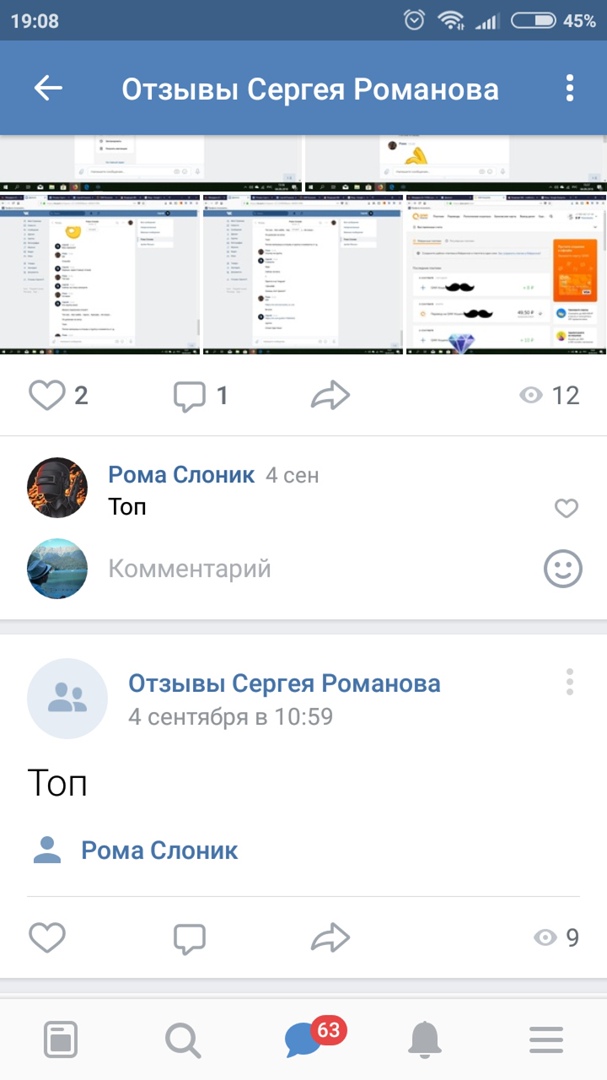Share the post with 12 views
607x1080 pixels.
[x=330, y=396]
